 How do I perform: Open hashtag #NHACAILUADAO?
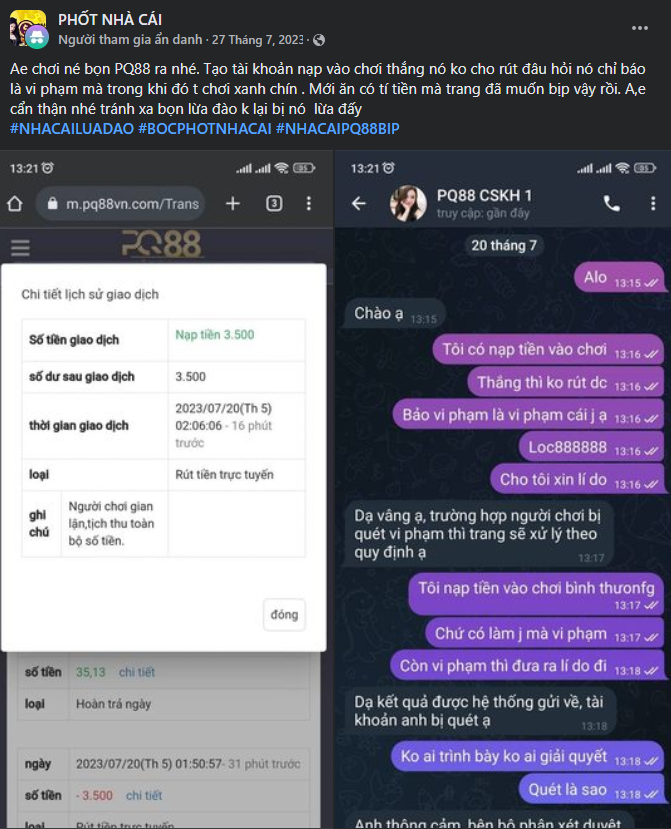coord(71,129)
